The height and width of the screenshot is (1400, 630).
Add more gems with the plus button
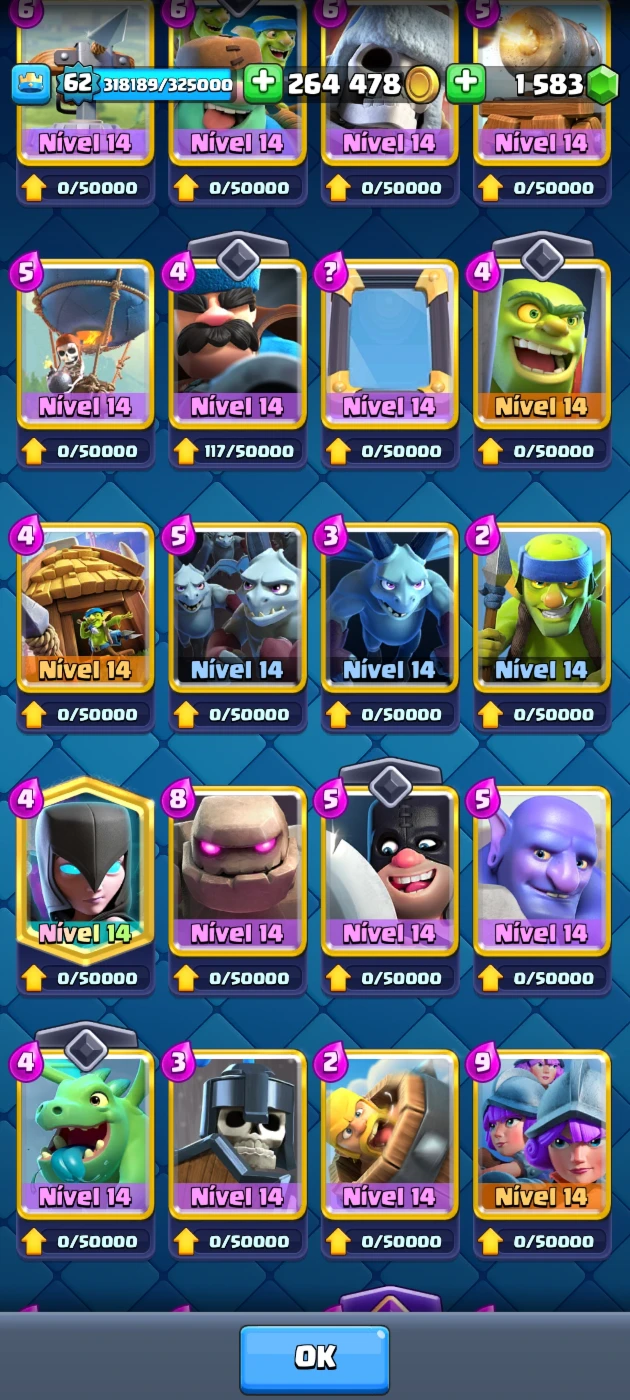coord(466,84)
